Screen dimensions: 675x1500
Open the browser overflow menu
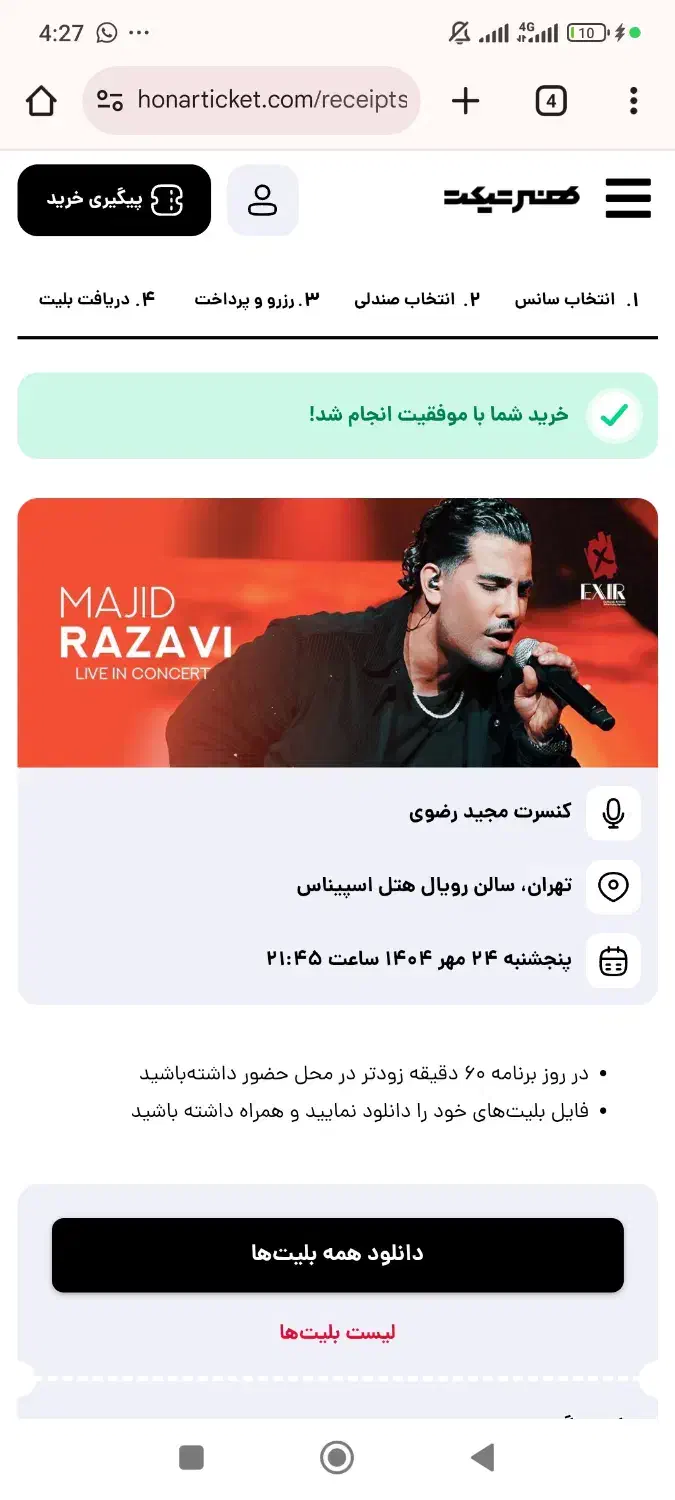633,100
